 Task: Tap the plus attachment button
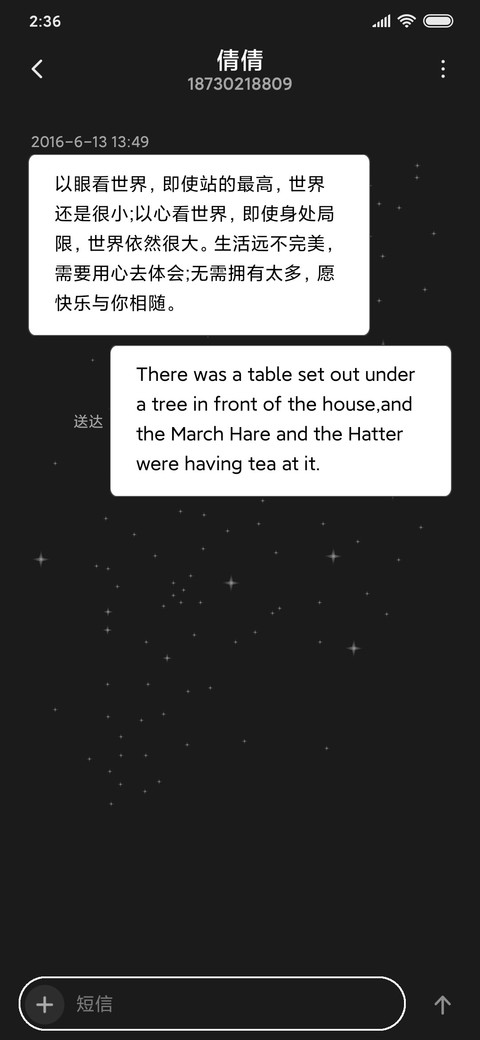pyautogui.click(x=44, y=1004)
